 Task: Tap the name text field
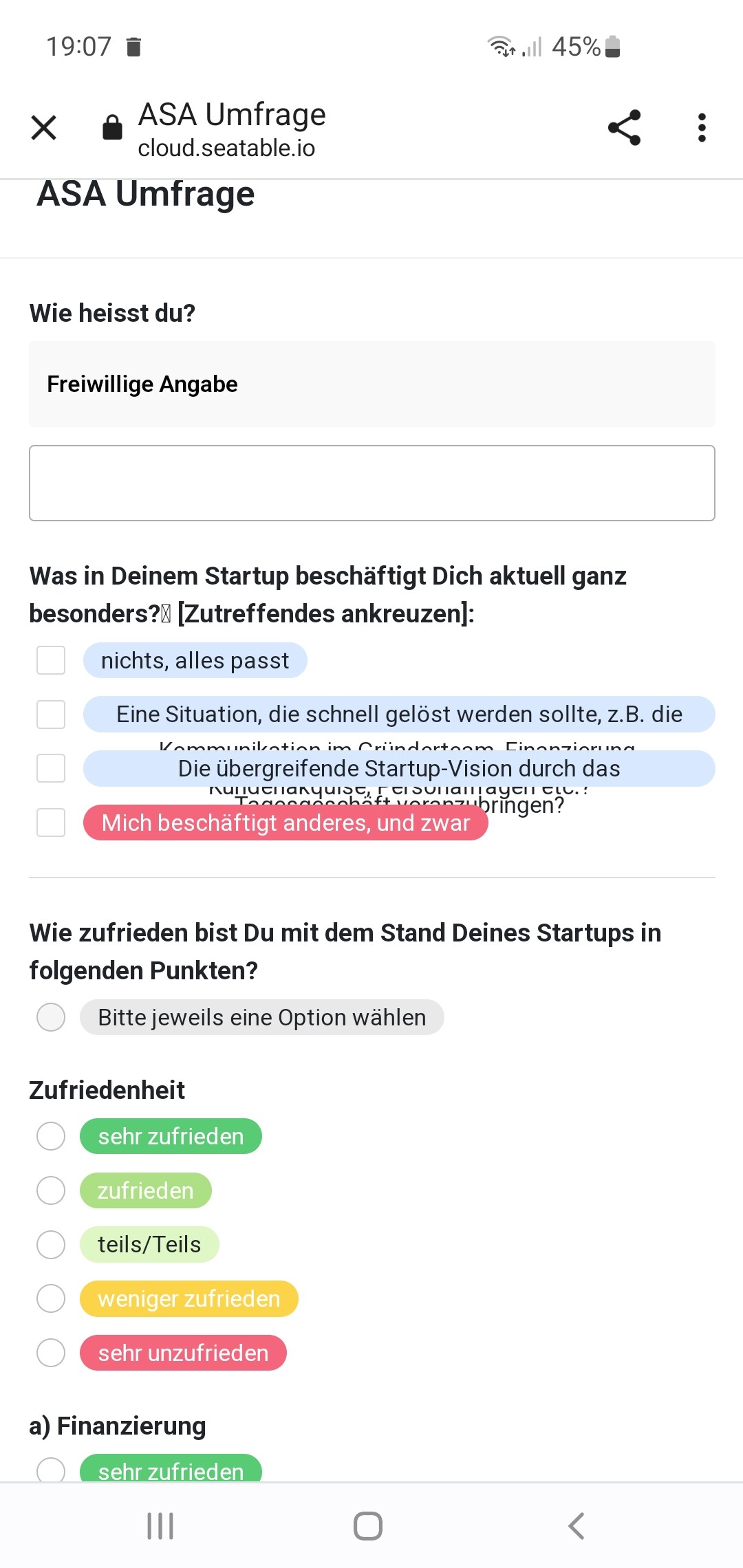coord(371,483)
